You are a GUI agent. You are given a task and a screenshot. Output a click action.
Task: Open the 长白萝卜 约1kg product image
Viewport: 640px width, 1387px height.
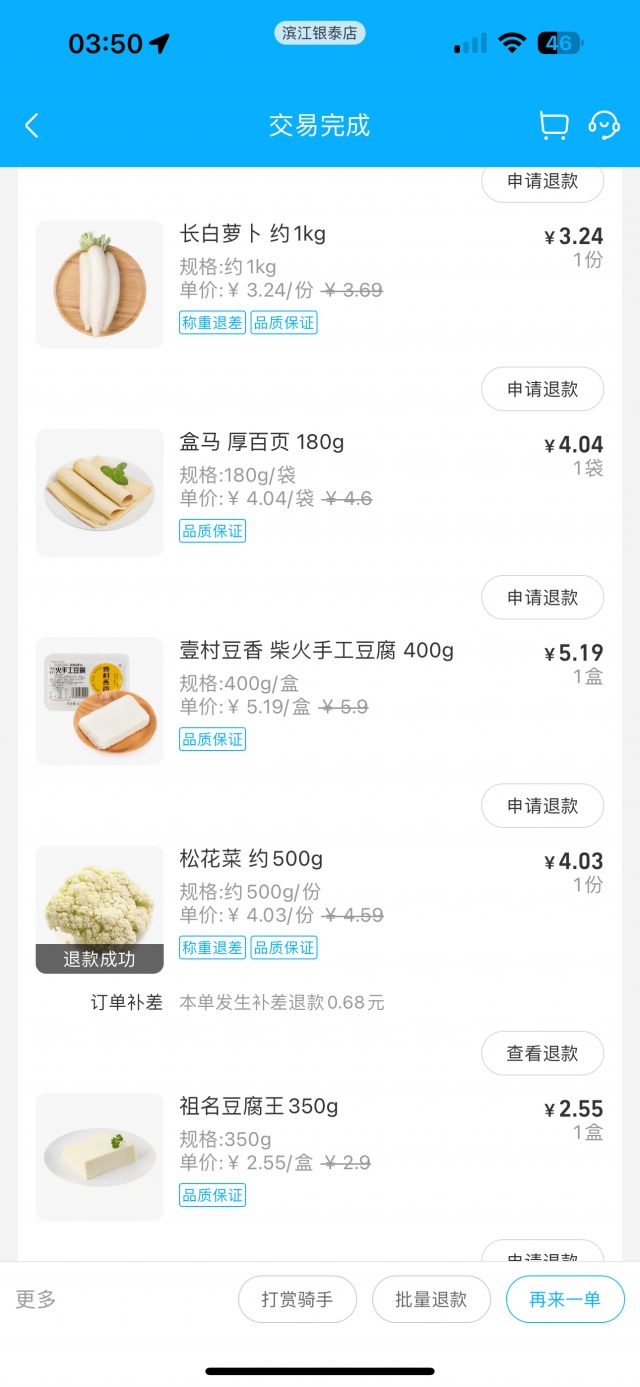99,285
